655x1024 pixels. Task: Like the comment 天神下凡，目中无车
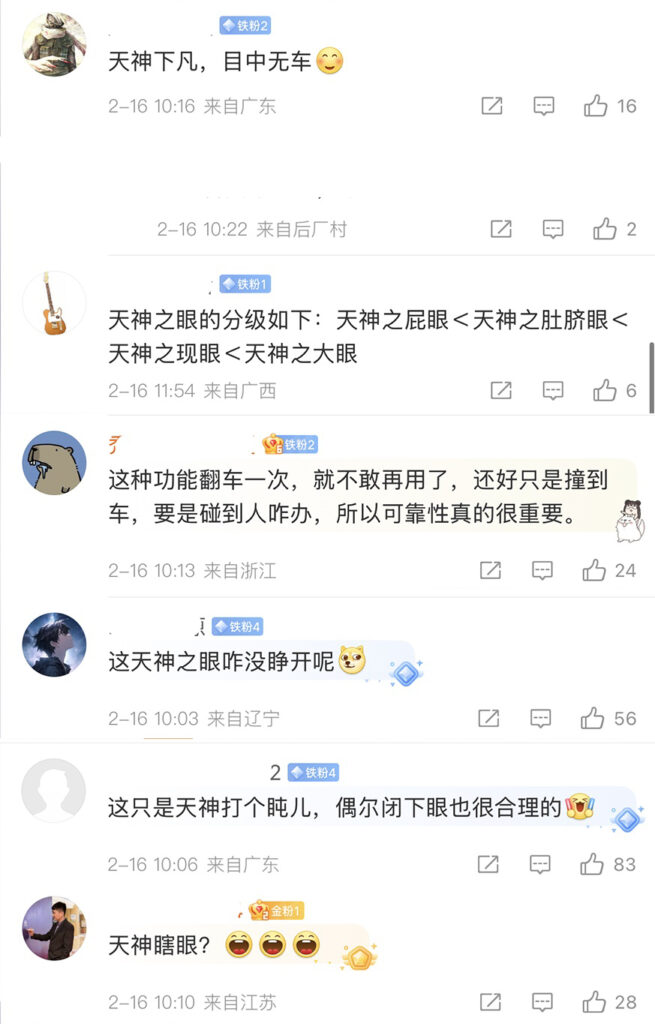[597, 106]
